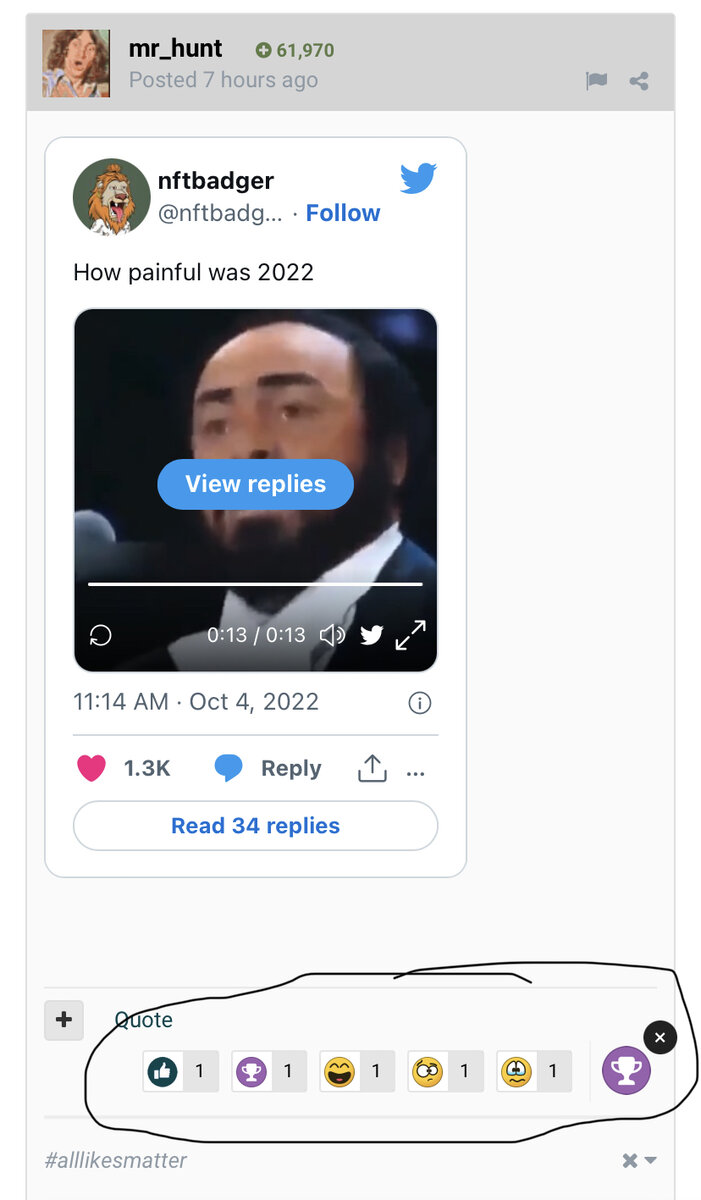This screenshot has height=1200, width=701.
Task: Replay the embedded tweet video
Action: 101,635
